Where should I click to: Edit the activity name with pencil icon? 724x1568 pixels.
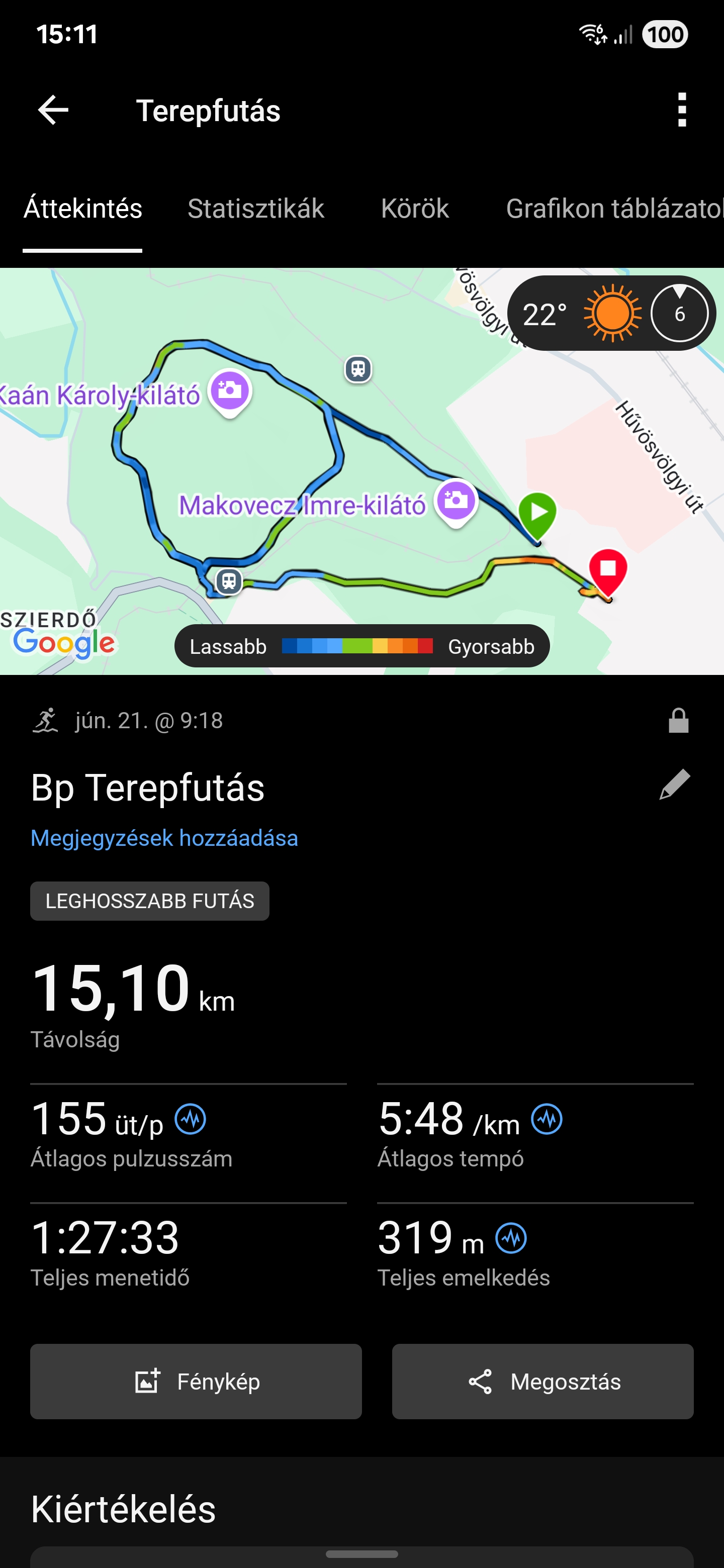click(x=675, y=785)
